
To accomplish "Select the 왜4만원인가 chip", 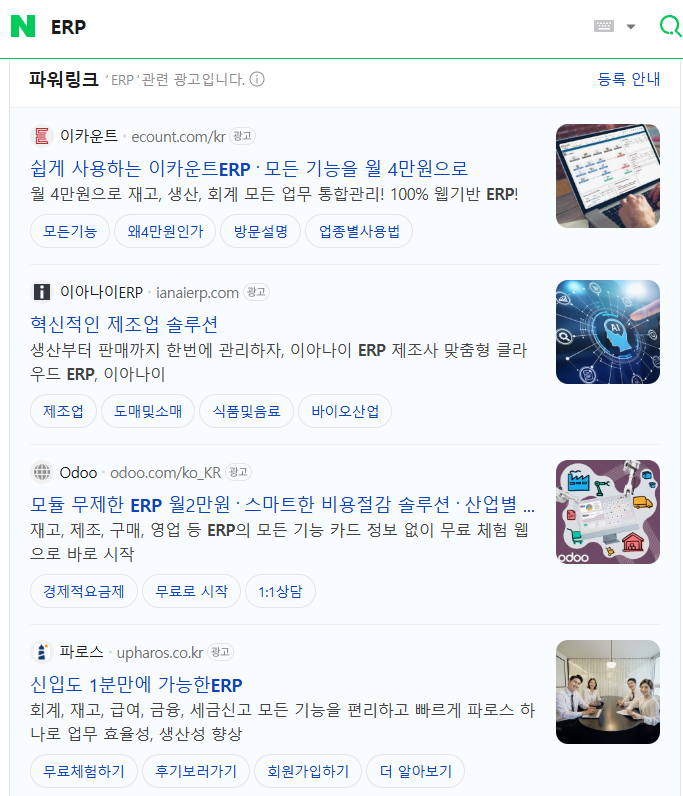I will [165, 231].
